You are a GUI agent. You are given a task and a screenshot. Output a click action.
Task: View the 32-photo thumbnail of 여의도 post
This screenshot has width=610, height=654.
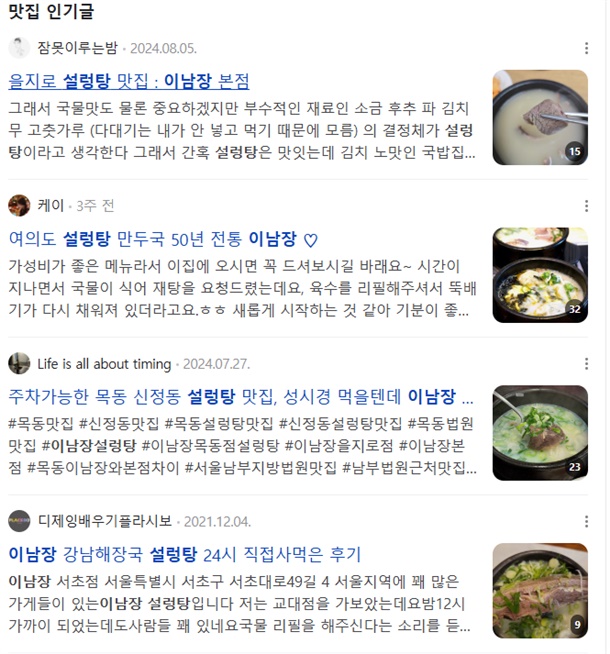pos(540,275)
